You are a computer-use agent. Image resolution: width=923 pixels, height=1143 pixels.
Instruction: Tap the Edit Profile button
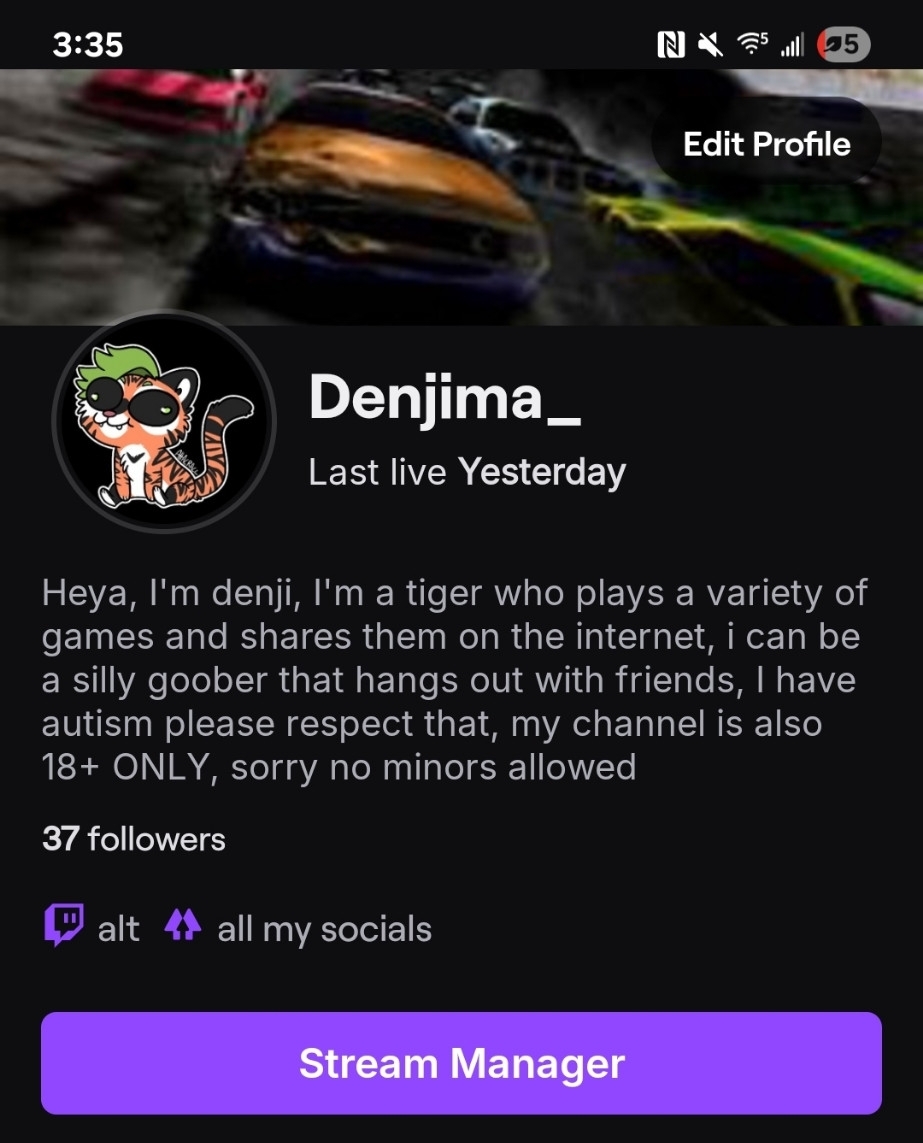click(766, 145)
